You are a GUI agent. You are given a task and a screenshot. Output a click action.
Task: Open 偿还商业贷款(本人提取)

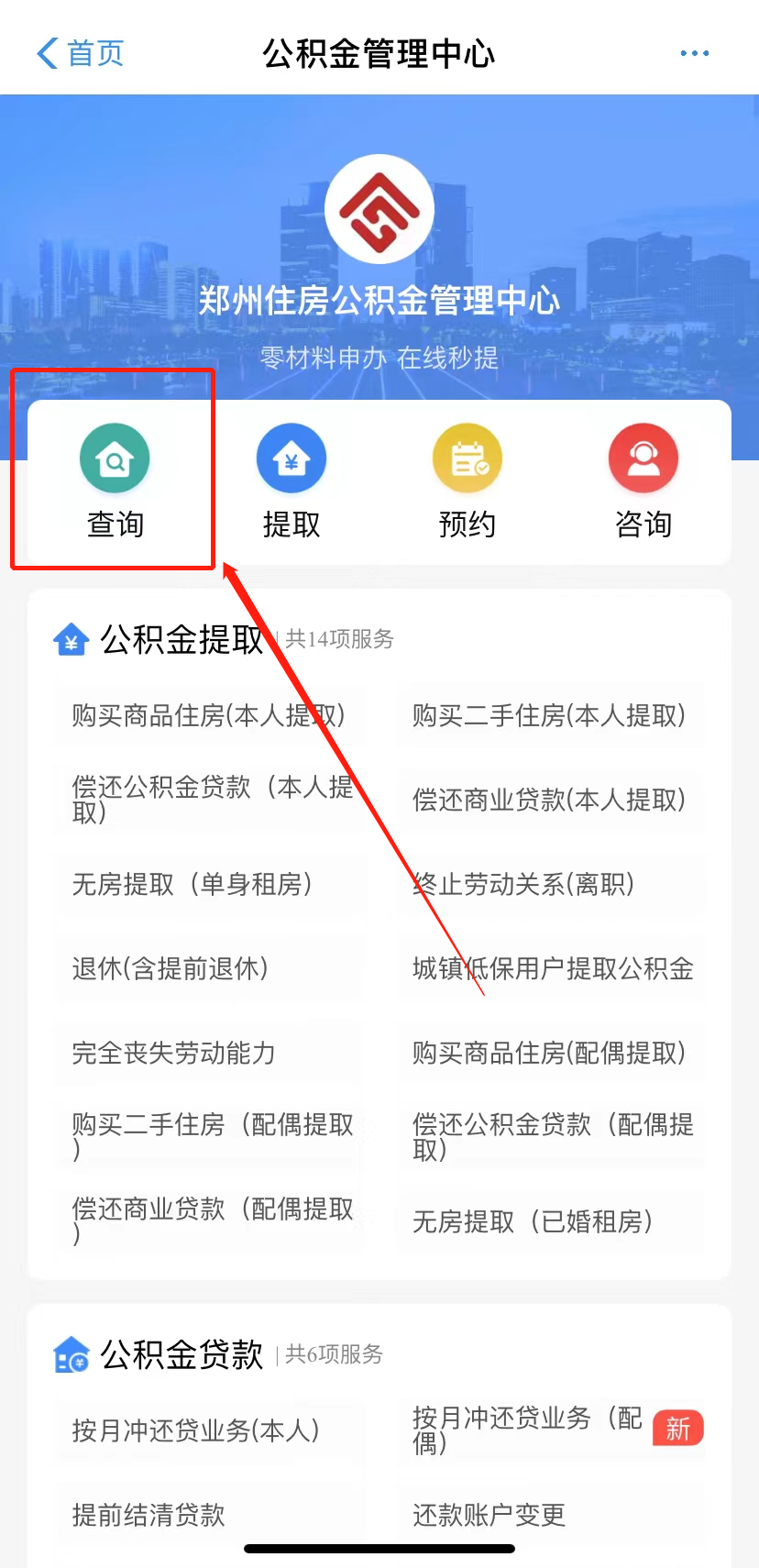click(x=549, y=800)
